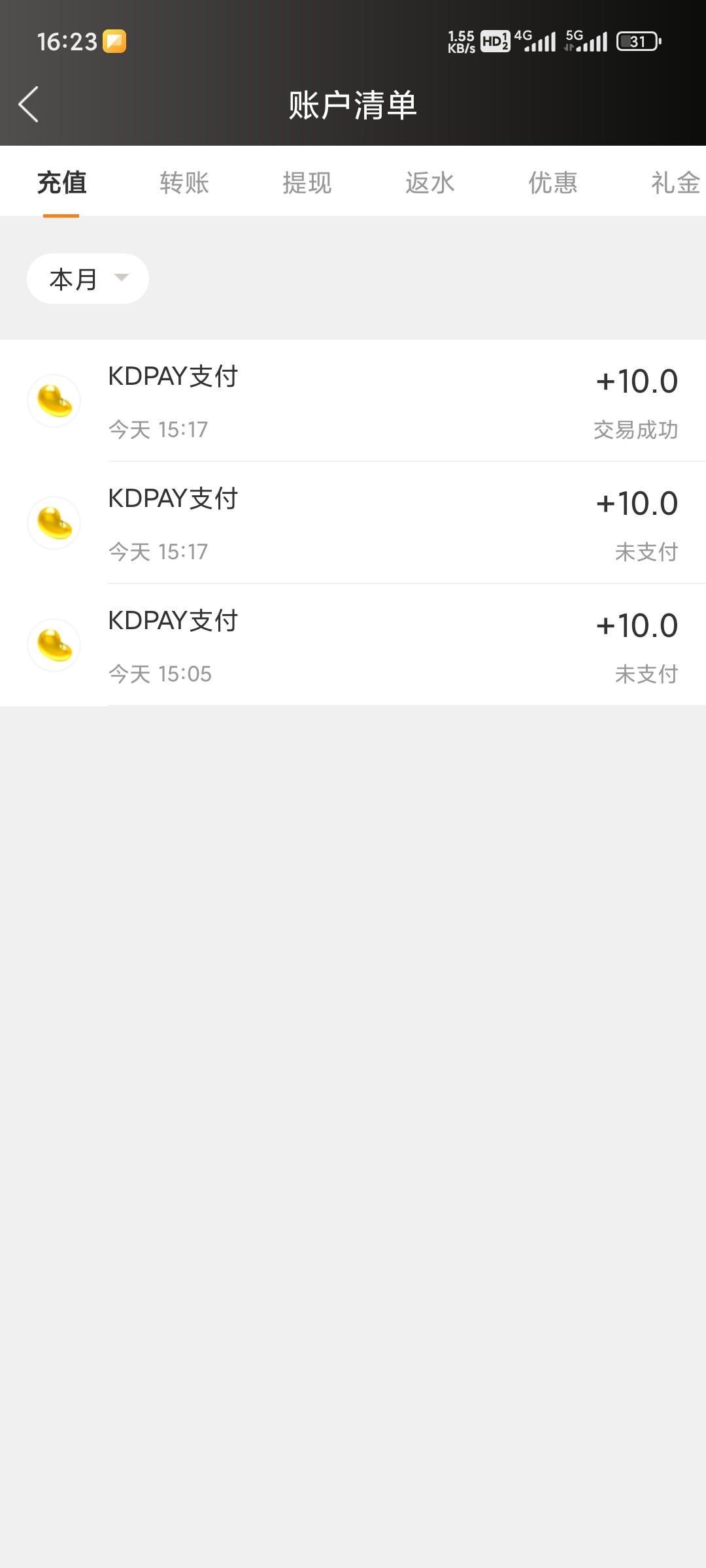Expand the 本月 date filter dropdown
706x1568 pixels.
pyautogui.click(x=88, y=279)
